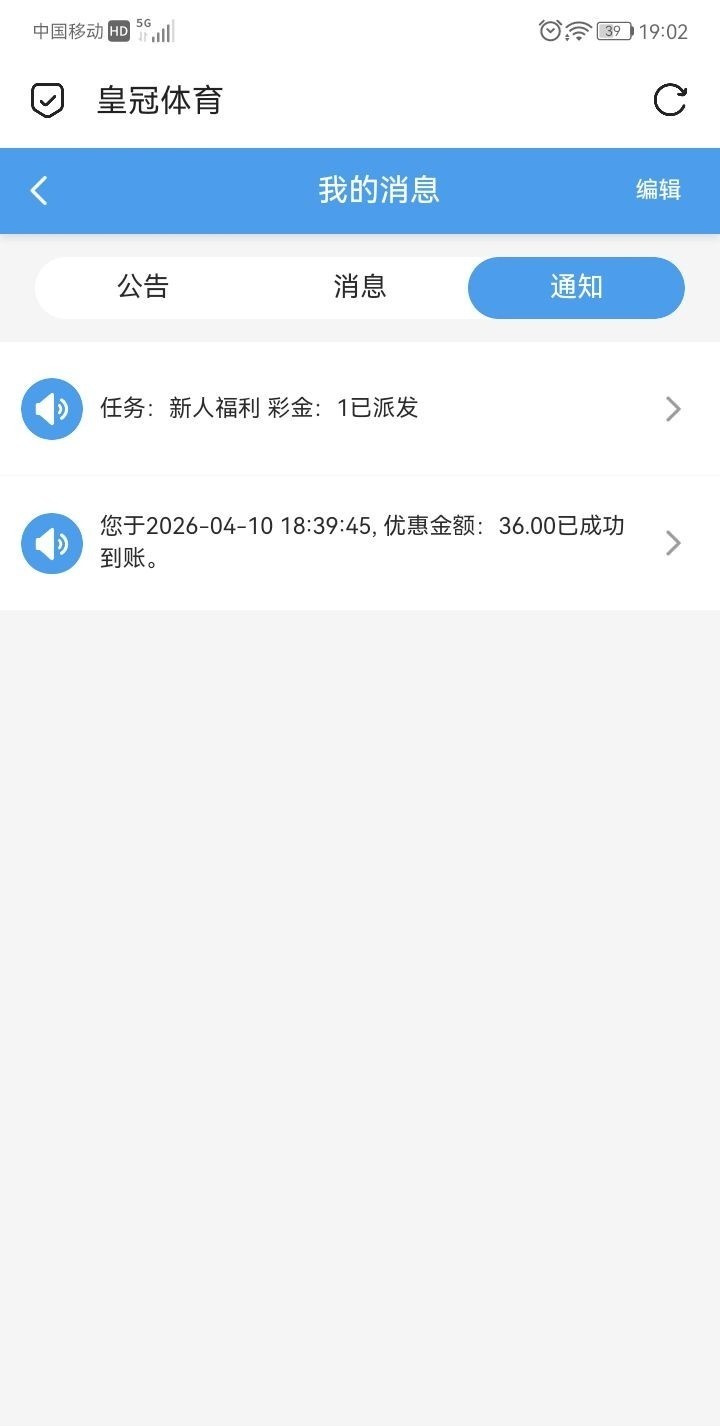Switch to the 消息 tab
The width and height of the screenshot is (720, 1426).
(x=359, y=288)
